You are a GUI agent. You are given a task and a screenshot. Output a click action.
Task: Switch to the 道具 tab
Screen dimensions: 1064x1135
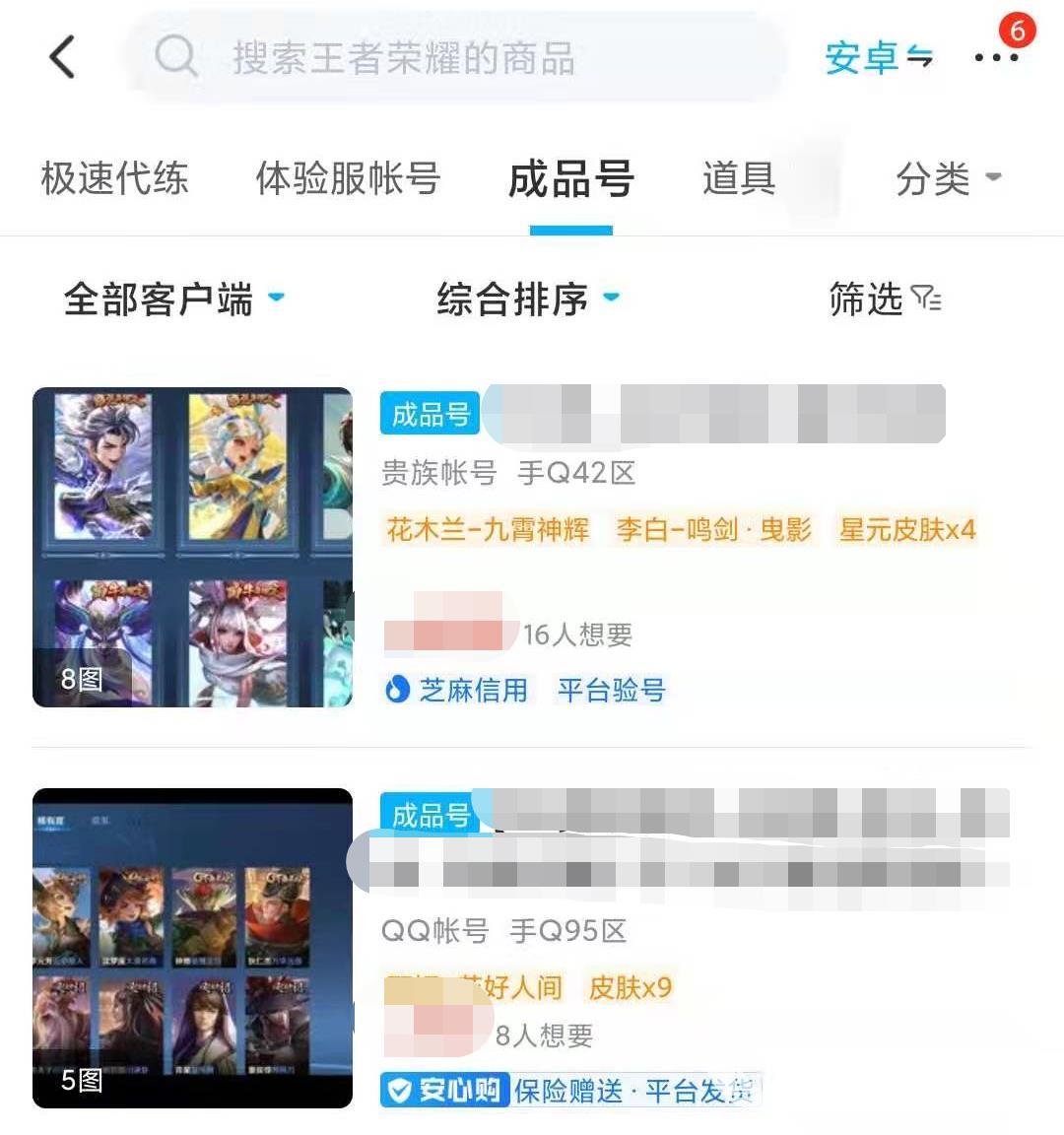point(738,179)
